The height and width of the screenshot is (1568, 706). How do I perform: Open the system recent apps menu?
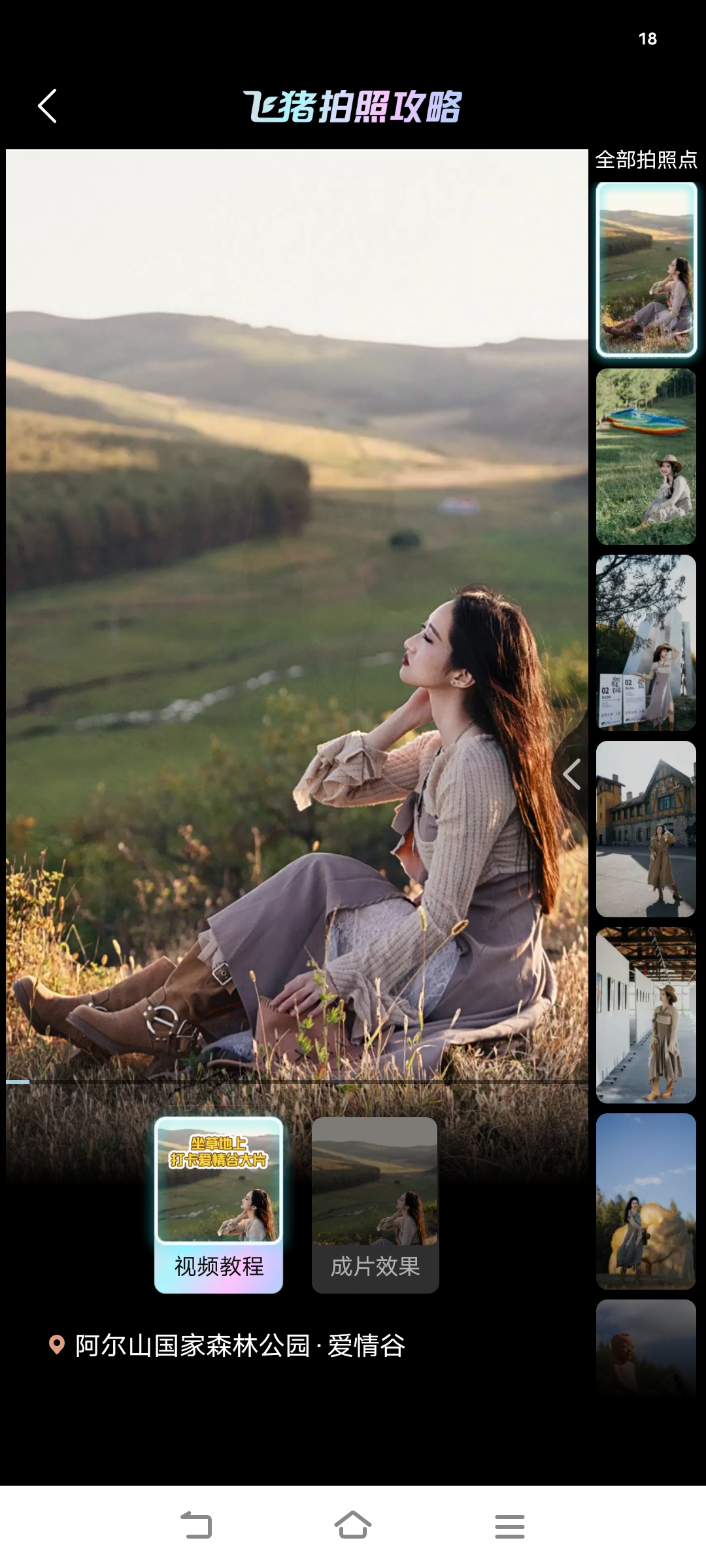(x=510, y=1526)
